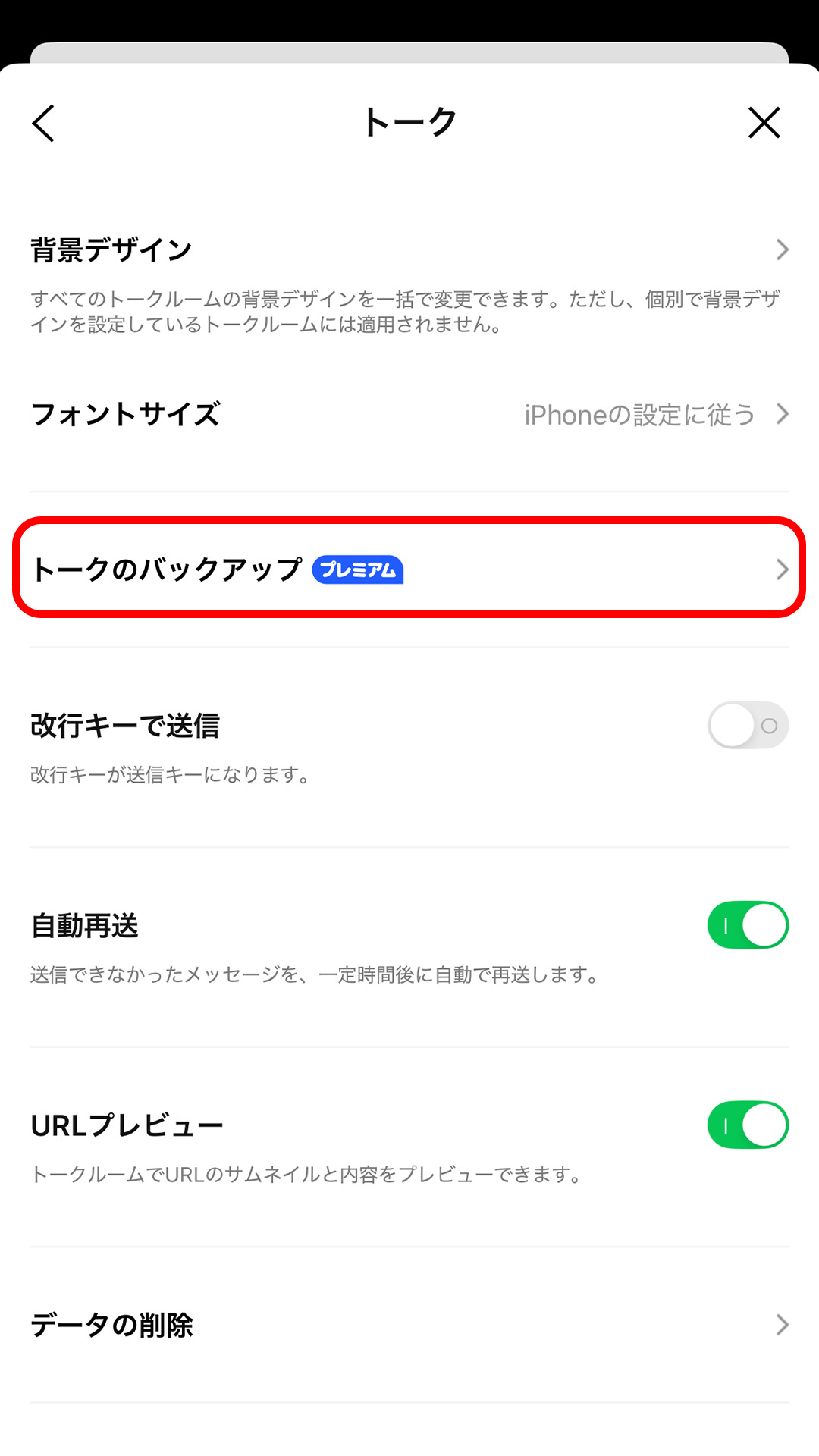
Task: Disable the 自動再送 toggle
Action: click(747, 925)
